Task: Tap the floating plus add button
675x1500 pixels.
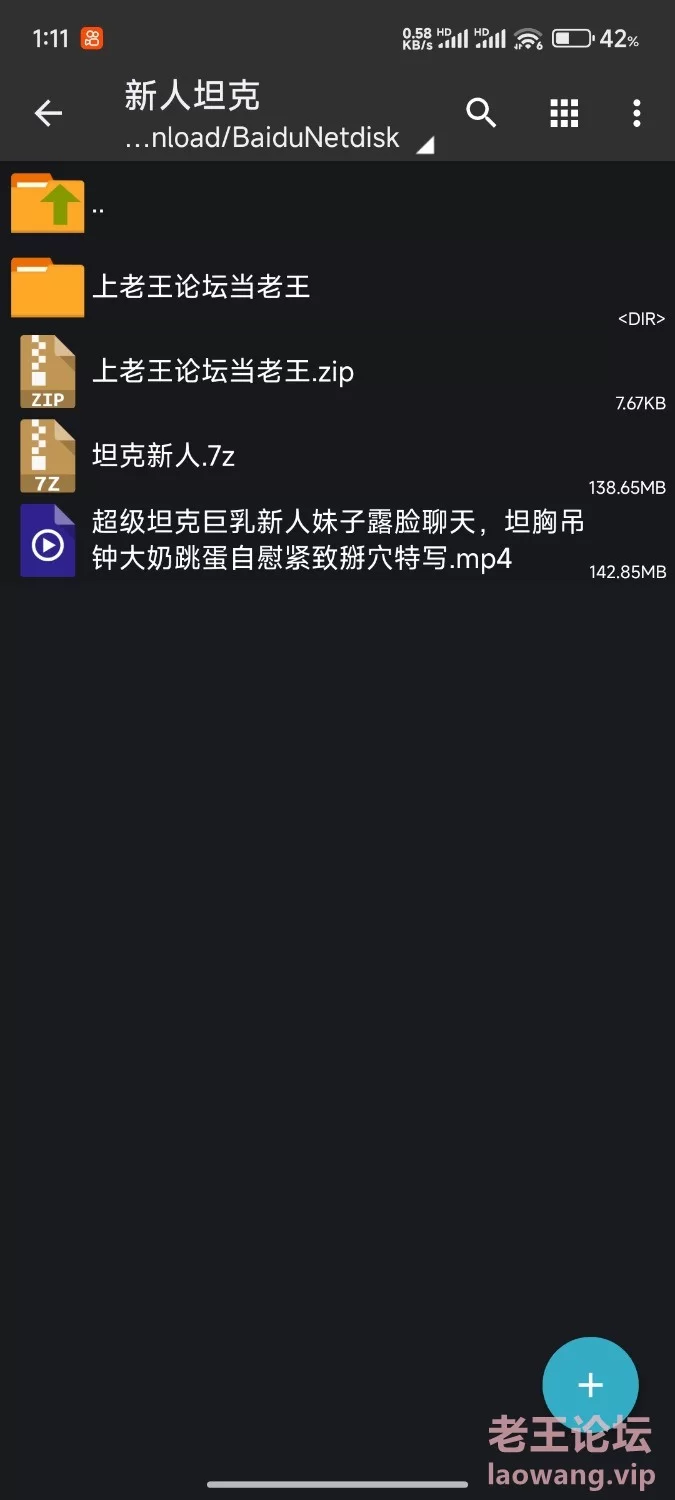Action: 590,1385
